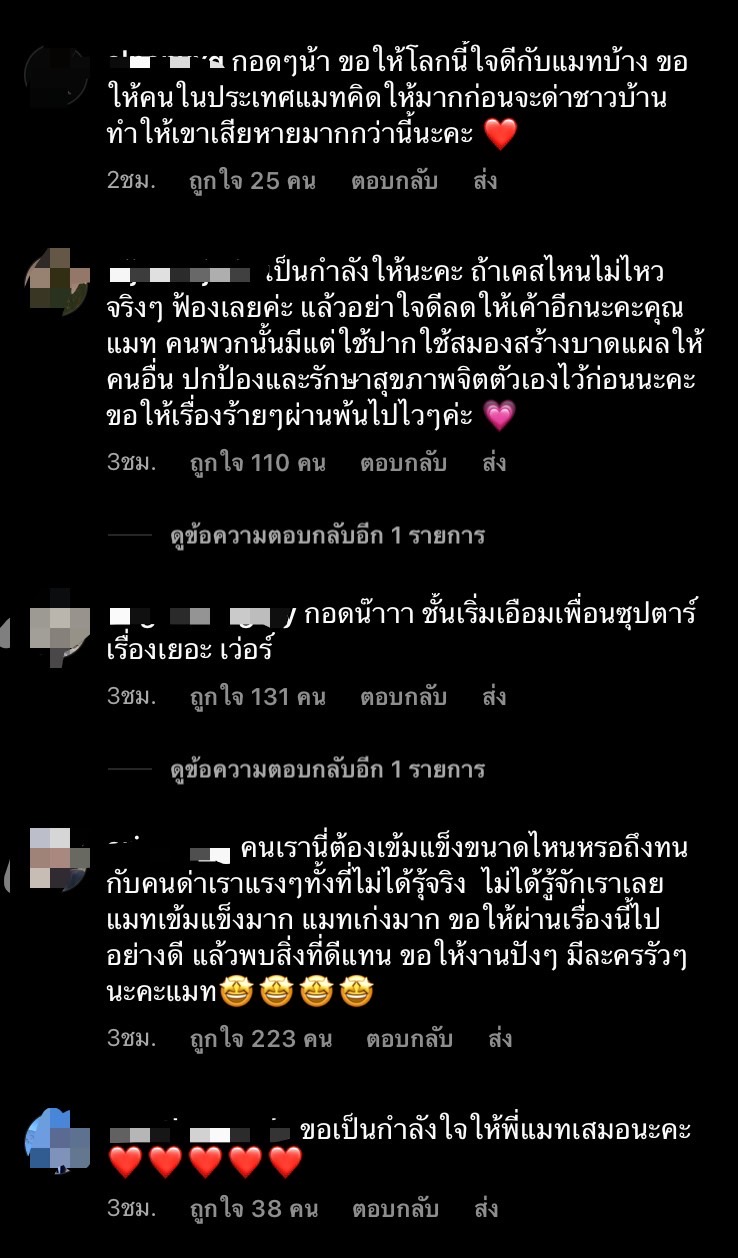Image resolution: width=738 pixels, height=1258 pixels.
Task: Open the list of 223 people who liked
Action: (261, 1039)
